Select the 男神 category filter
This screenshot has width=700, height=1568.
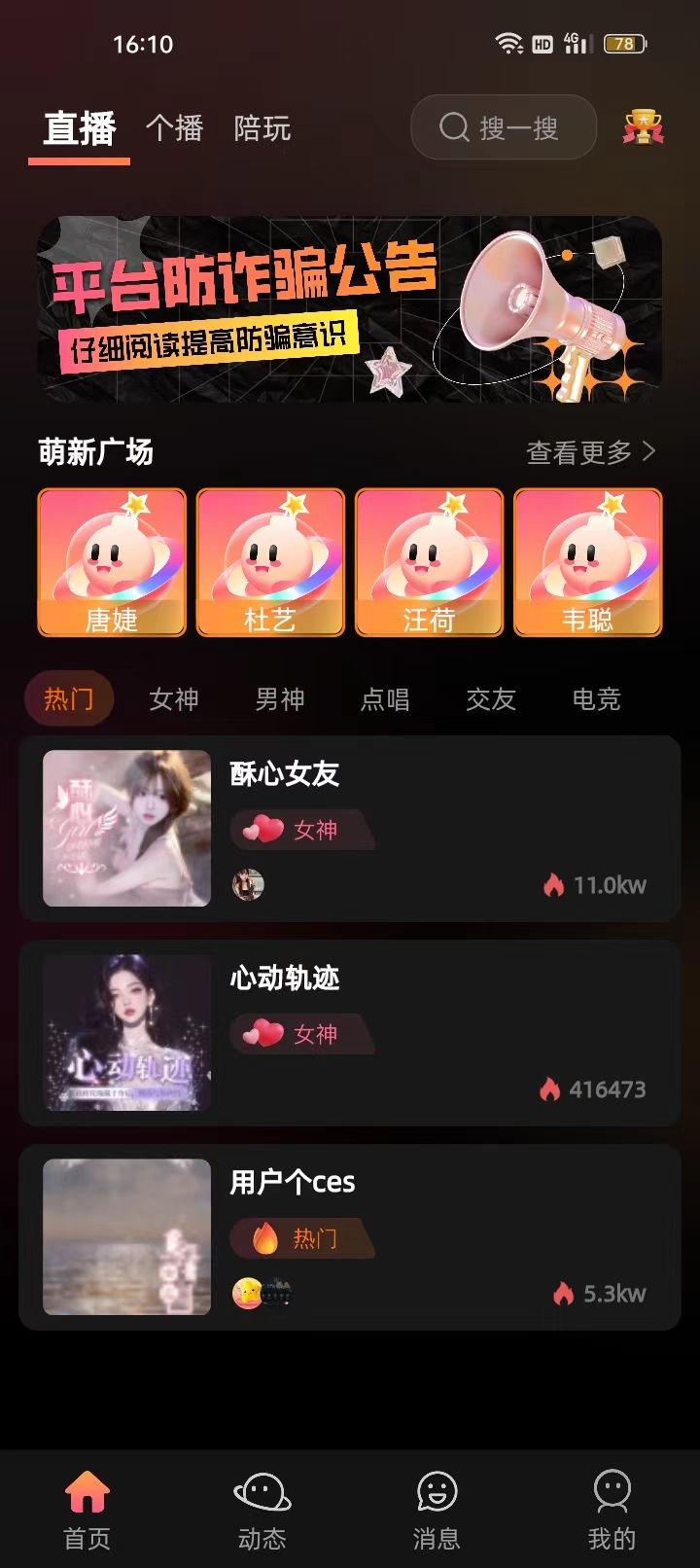[x=280, y=699]
